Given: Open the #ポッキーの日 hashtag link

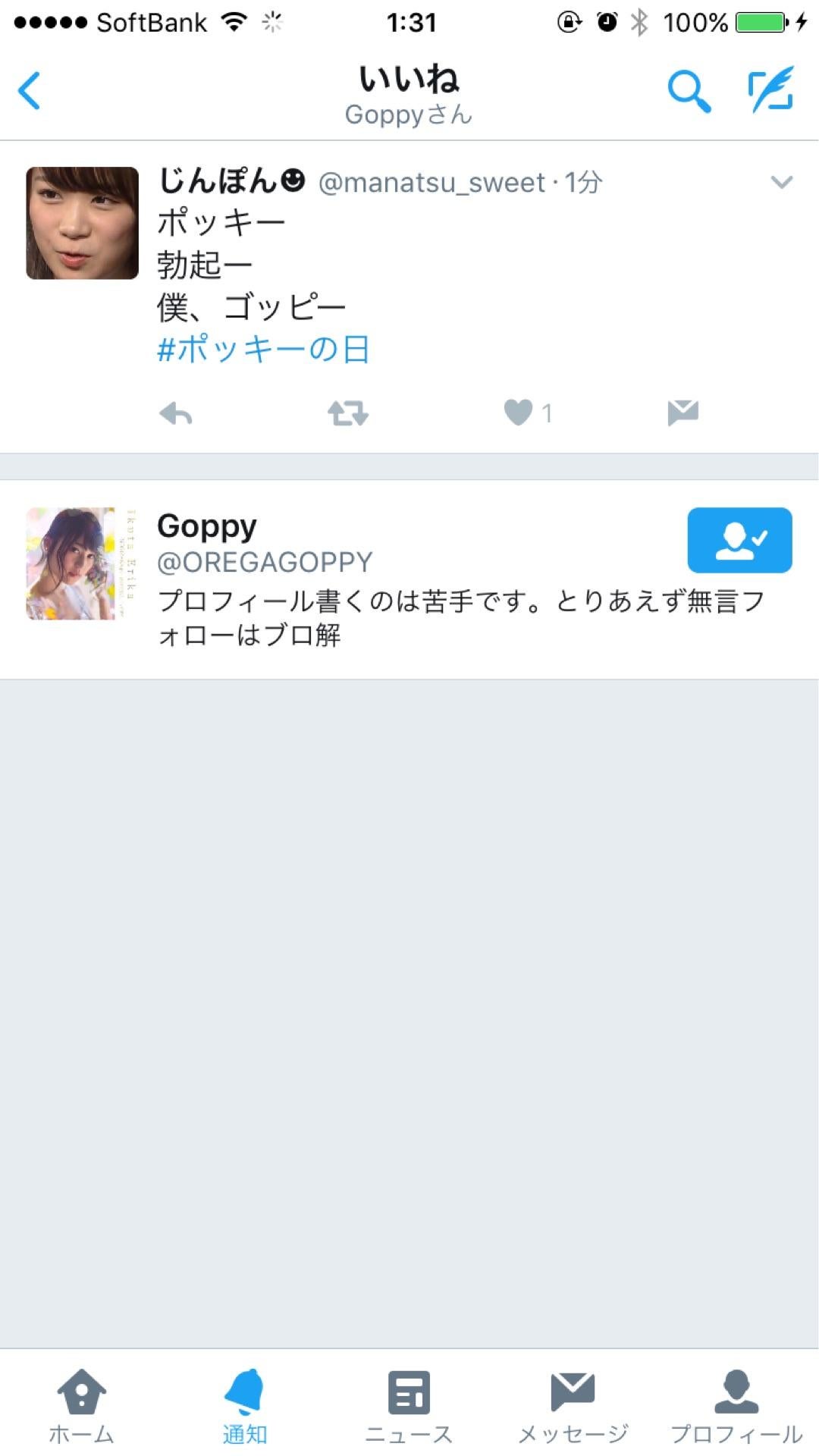Looking at the screenshot, I should coord(262,350).
